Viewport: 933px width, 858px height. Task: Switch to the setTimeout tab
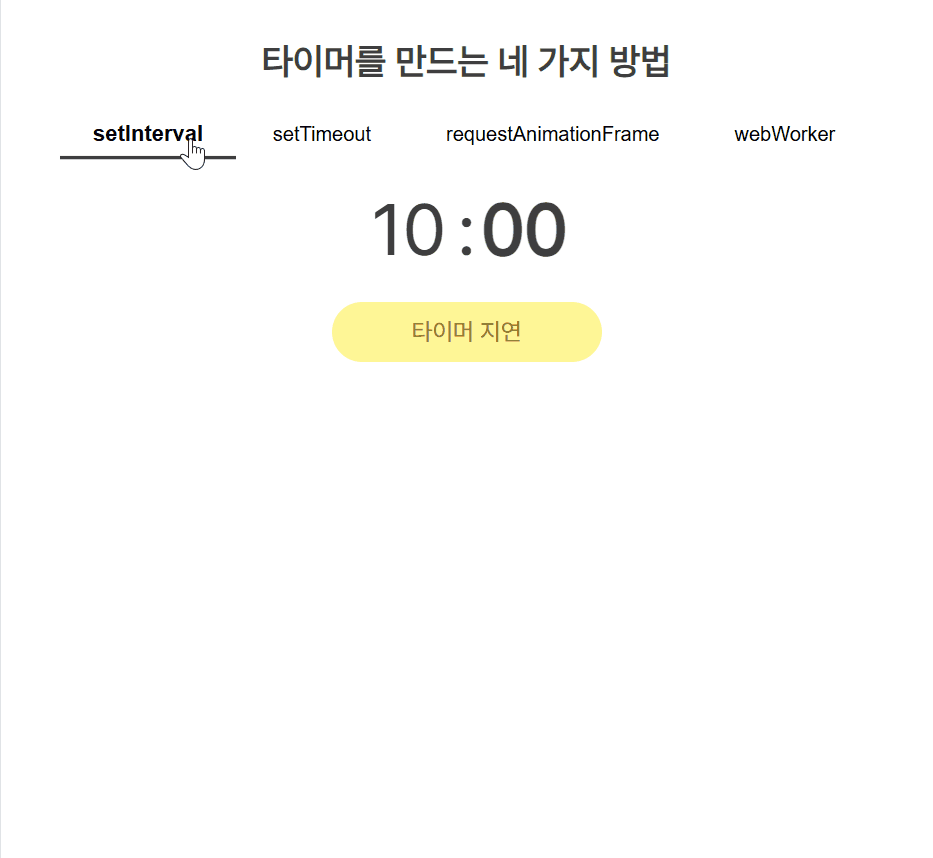coord(322,134)
